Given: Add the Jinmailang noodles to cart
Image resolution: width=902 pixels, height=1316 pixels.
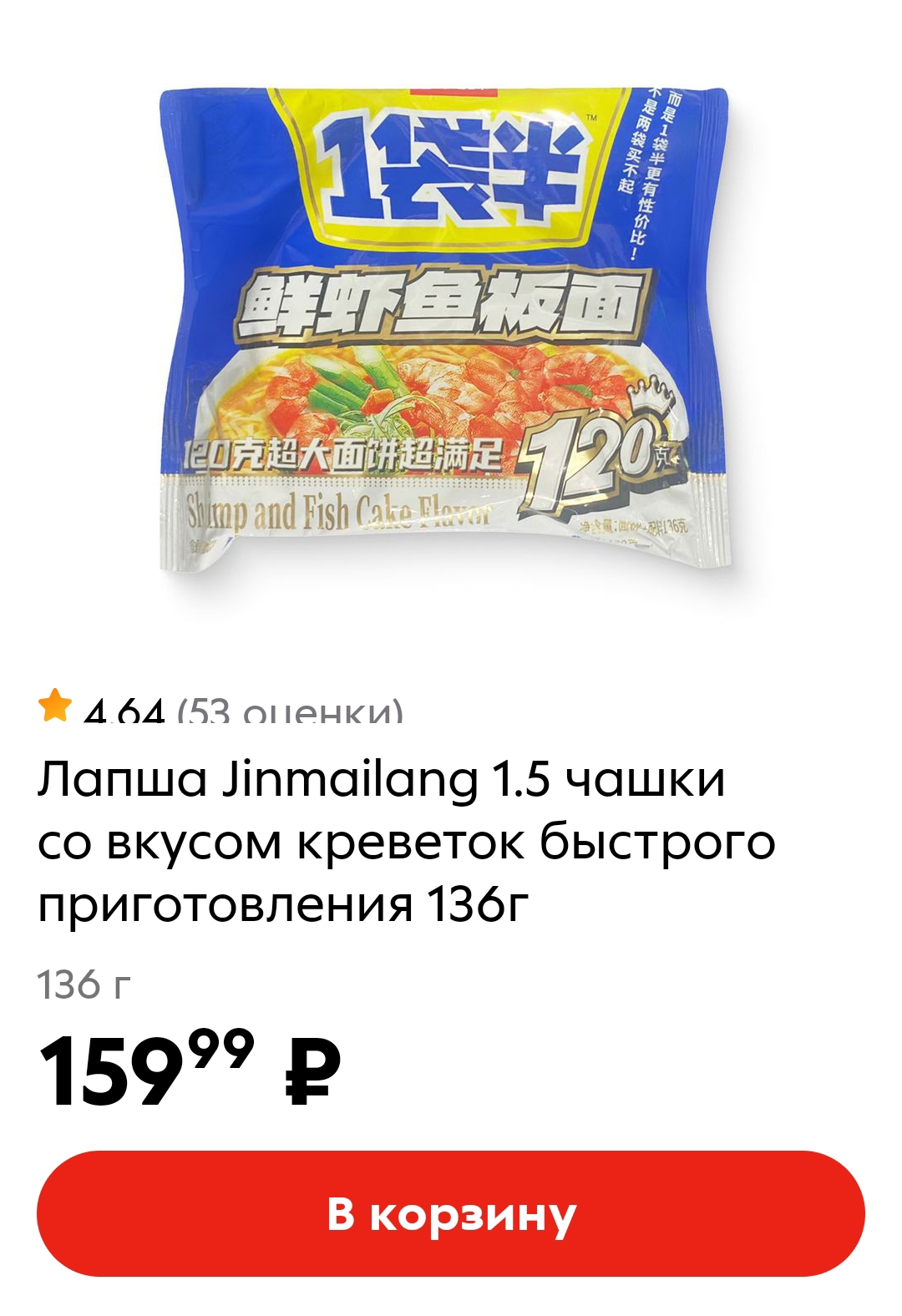Looking at the screenshot, I should (451, 1213).
